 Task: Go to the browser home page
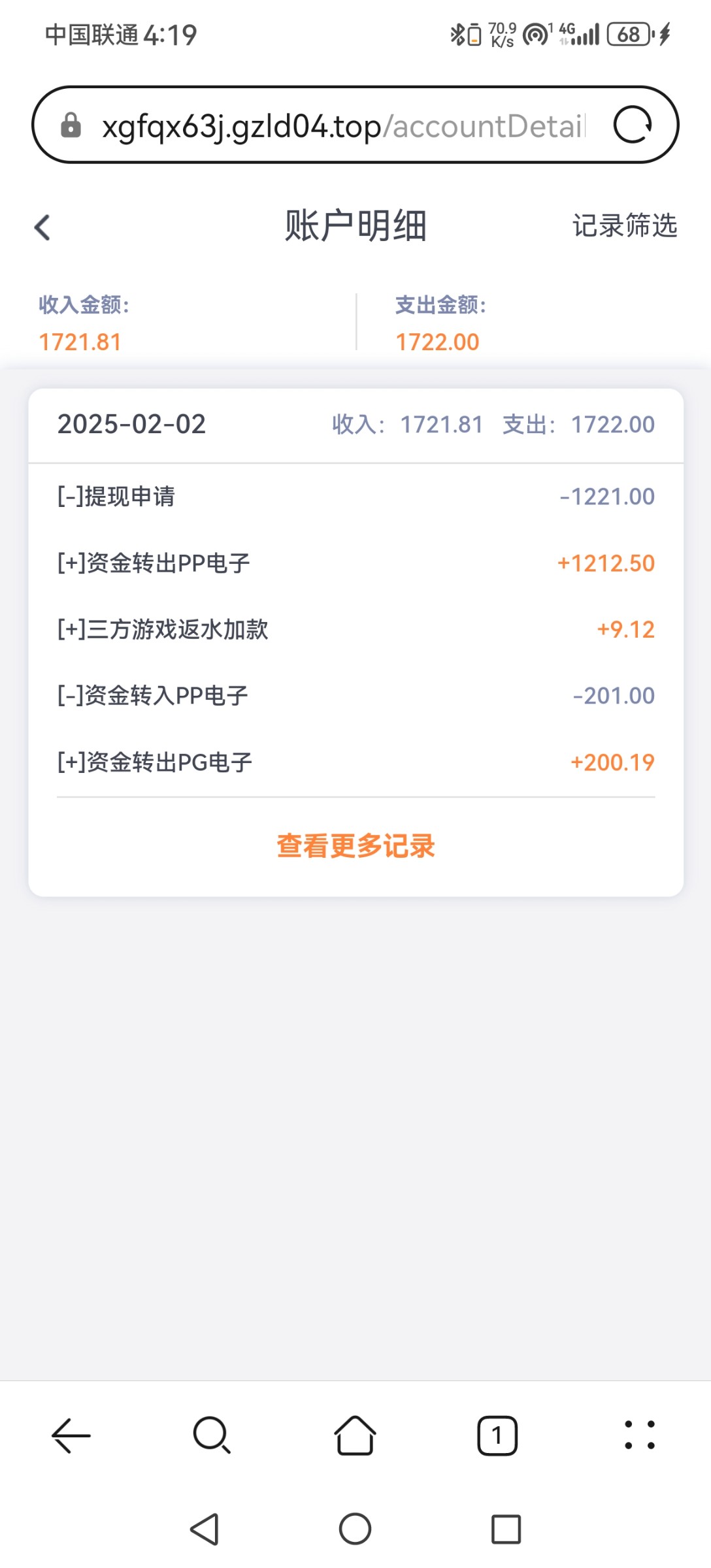click(355, 1435)
